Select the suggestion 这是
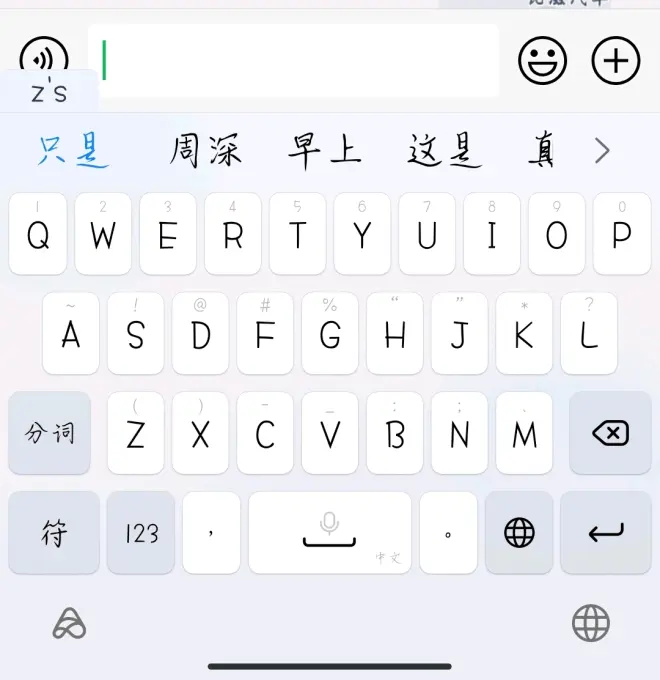Viewport: 660px width, 680px height. tap(445, 151)
